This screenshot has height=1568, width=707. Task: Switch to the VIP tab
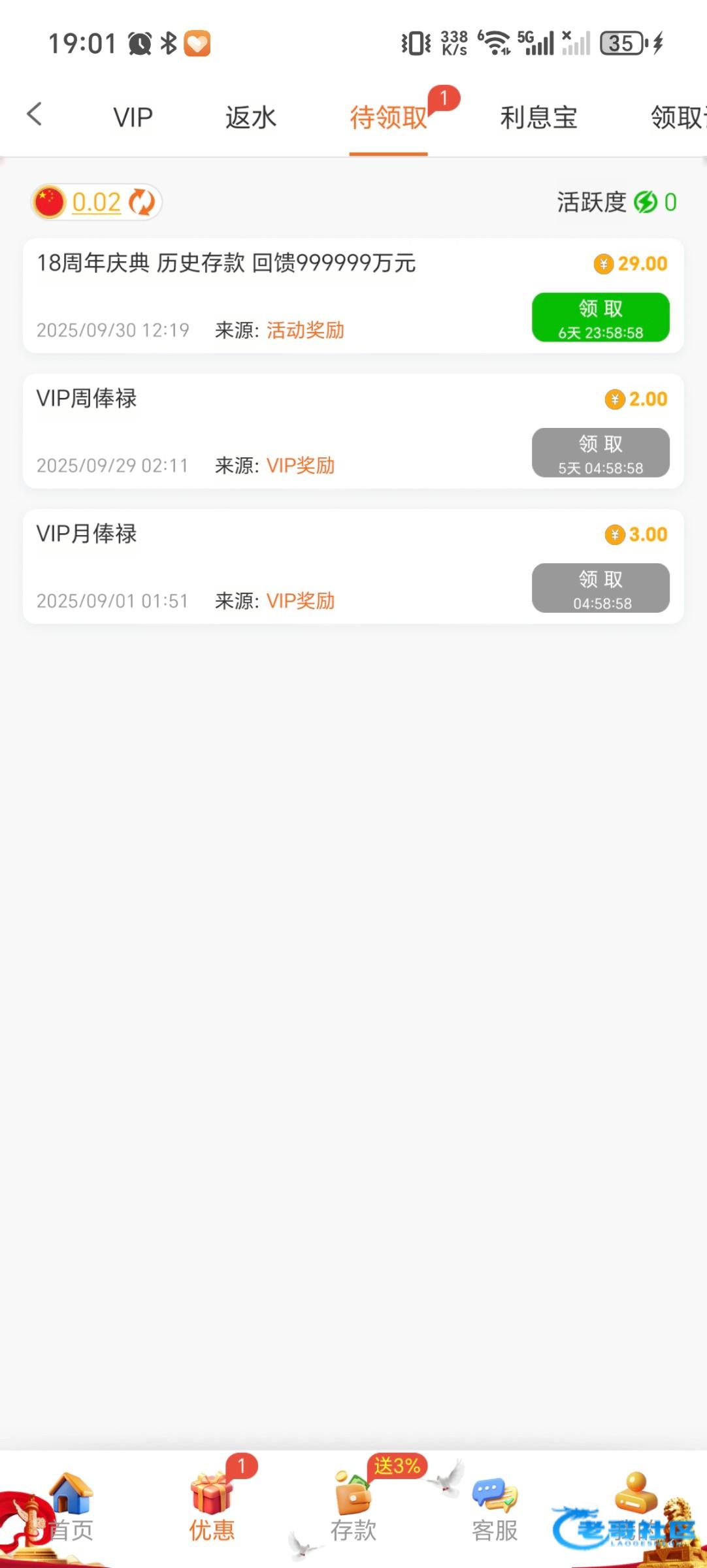133,118
